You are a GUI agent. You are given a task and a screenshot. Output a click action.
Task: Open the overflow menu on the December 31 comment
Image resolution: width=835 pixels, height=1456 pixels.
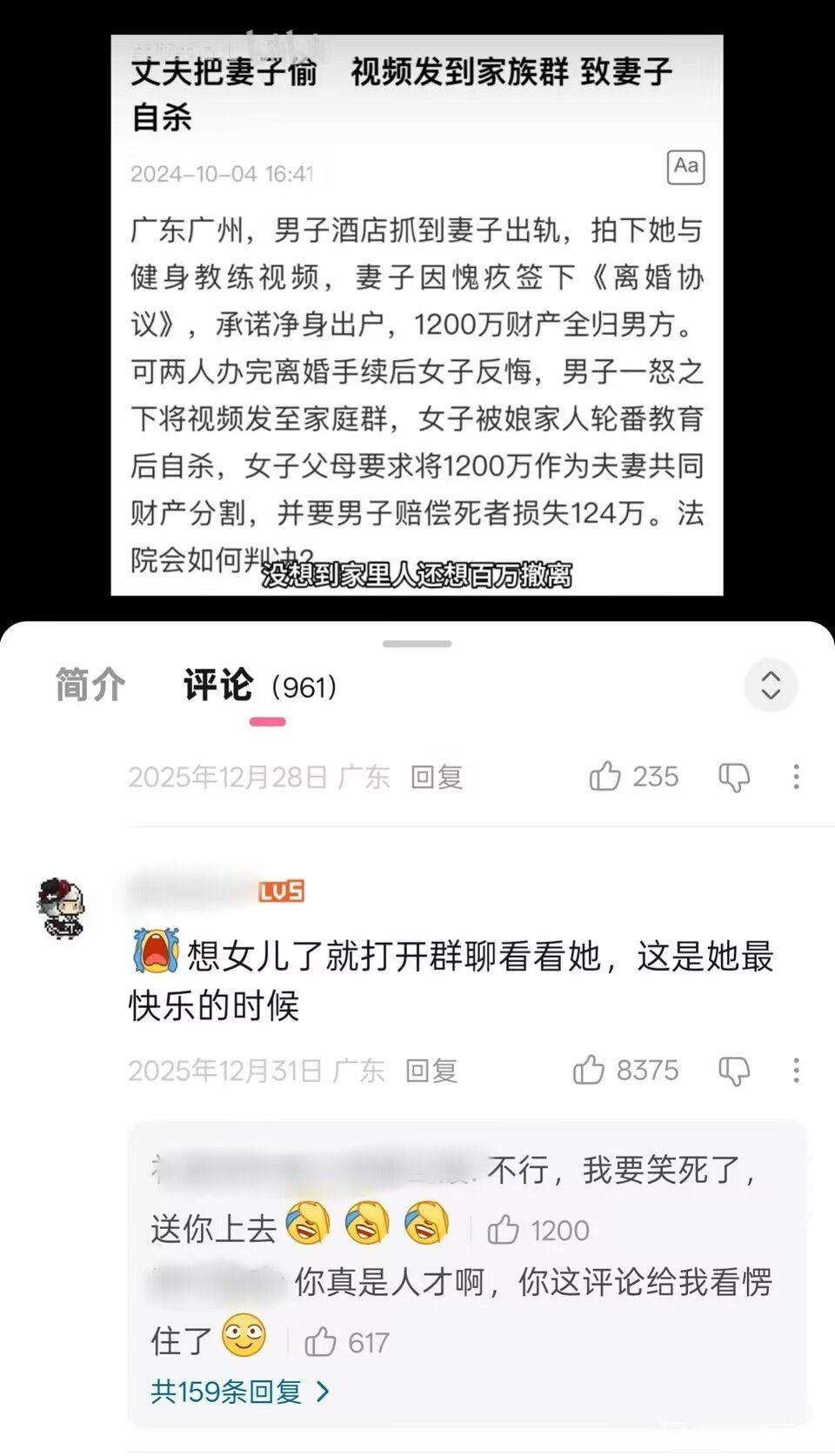click(796, 1071)
